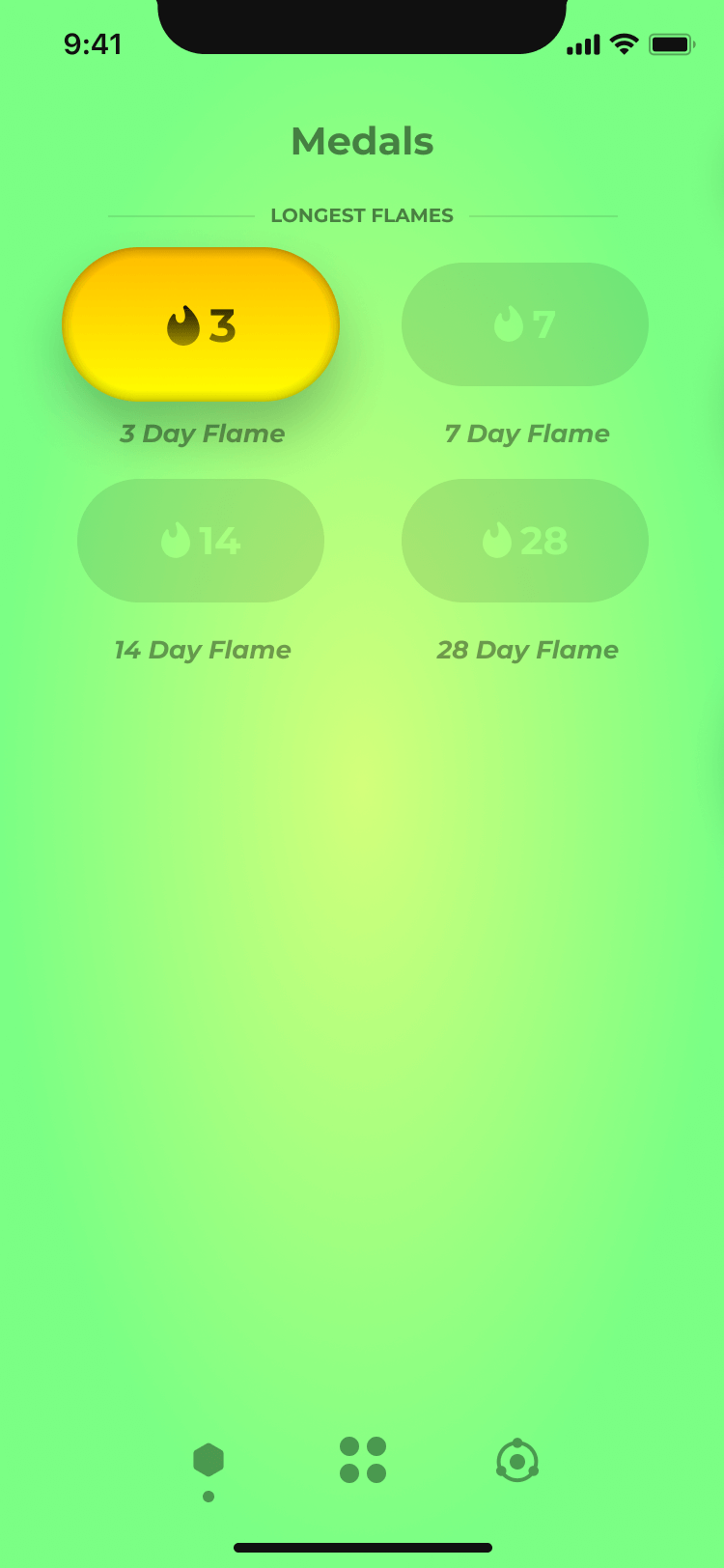Click the 7 Day Flame label
This screenshot has width=724, height=1568.
[x=526, y=434]
